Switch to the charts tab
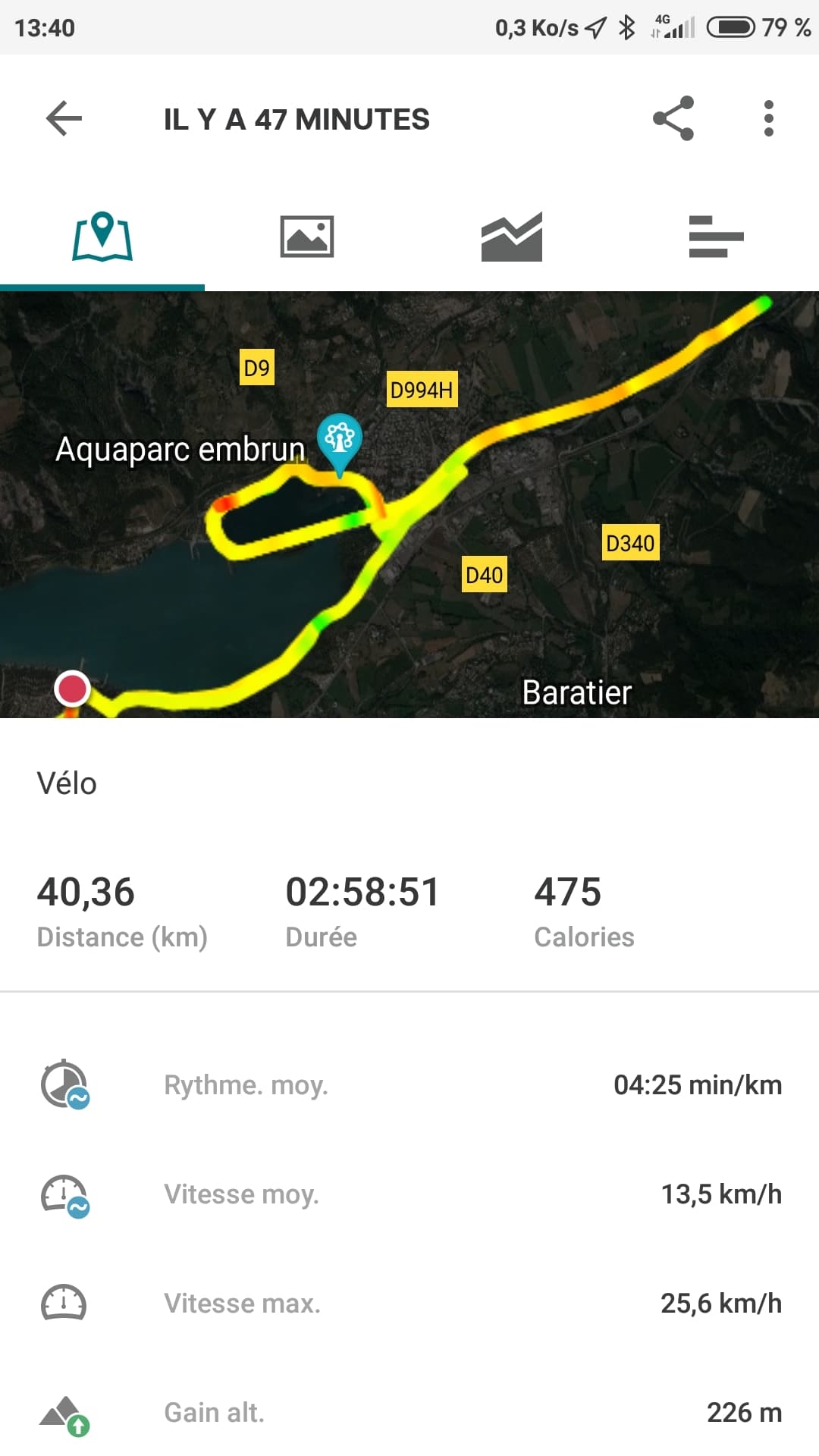Screen dimensions: 819x1456 click(x=512, y=237)
